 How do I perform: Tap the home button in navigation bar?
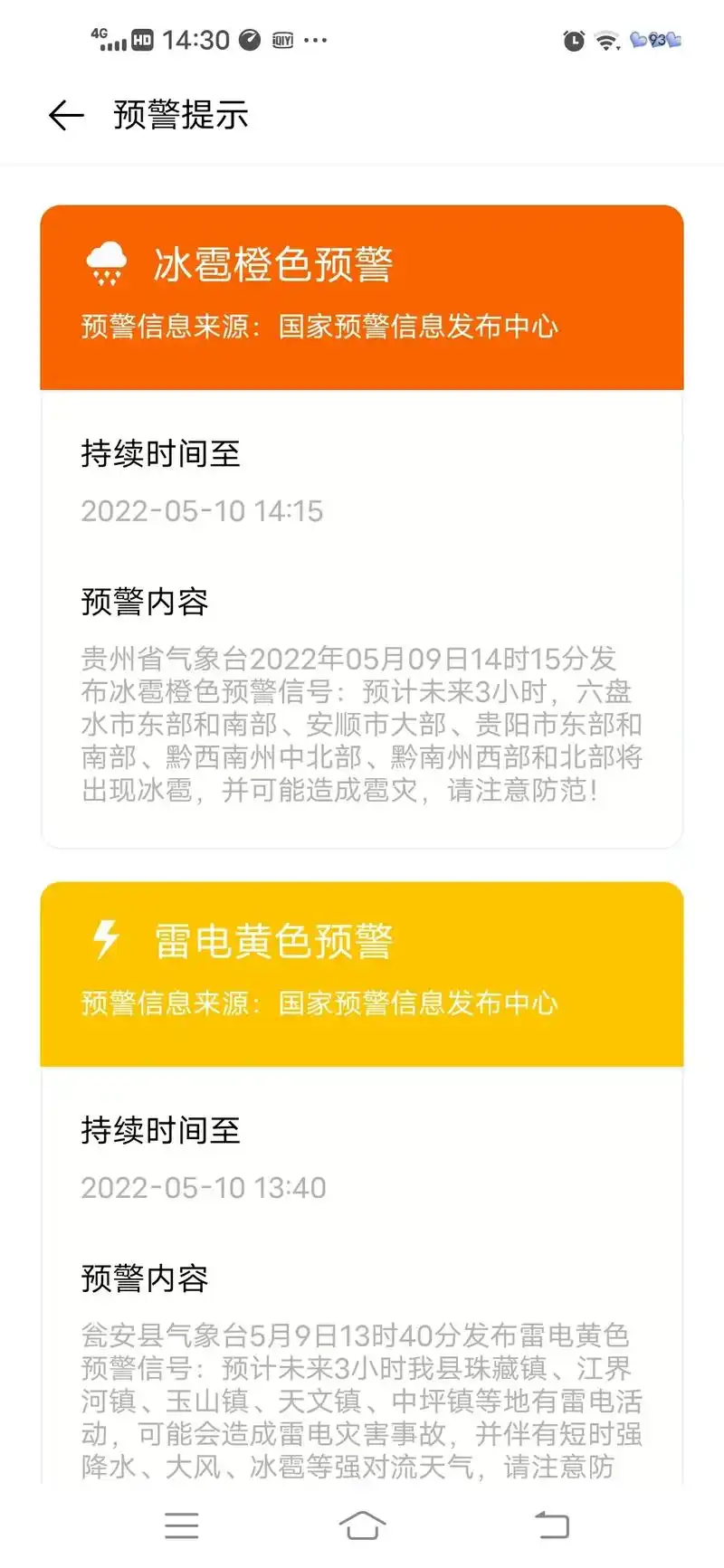(361, 1525)
